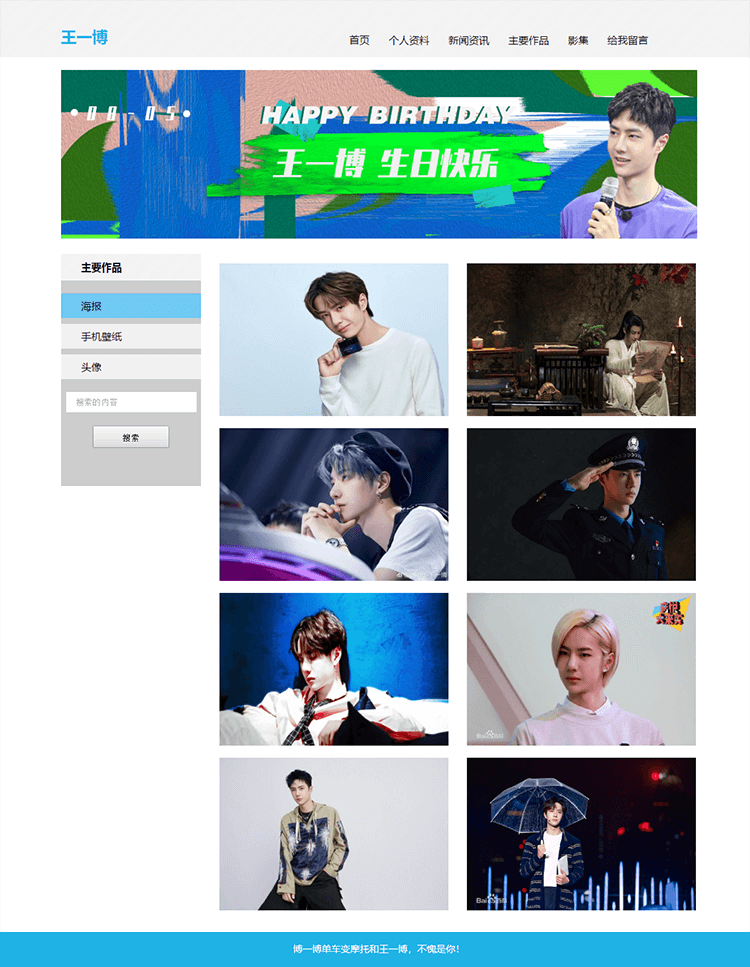Open the police uniform salute poster
750x967 pixels.
point(581,505)
